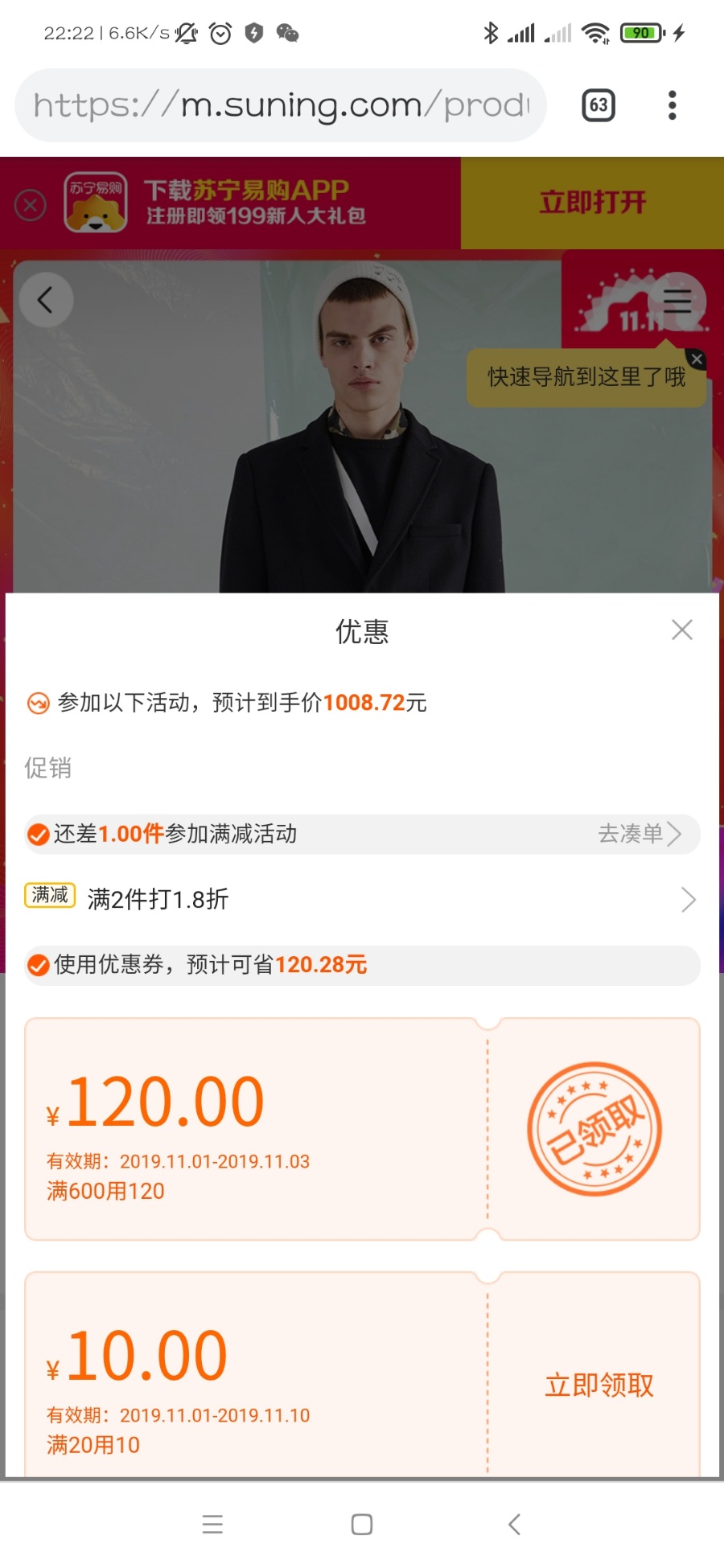Screen dimensions: 724x1568
Task: Open the quick navigation hamburger menu
Action: pos(677,301)
